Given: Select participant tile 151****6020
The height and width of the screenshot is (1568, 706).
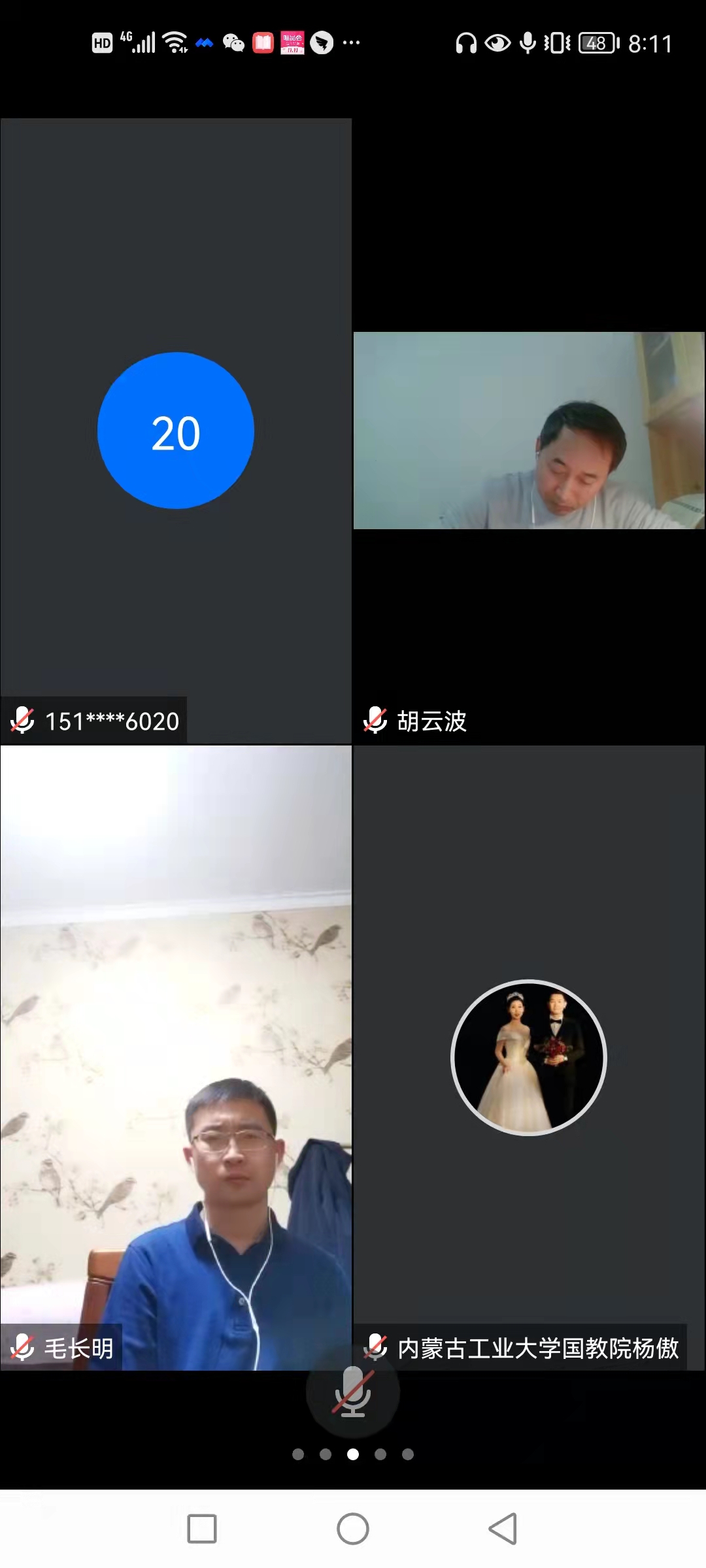Looking at the screenshot, I should tap(176, 431).
